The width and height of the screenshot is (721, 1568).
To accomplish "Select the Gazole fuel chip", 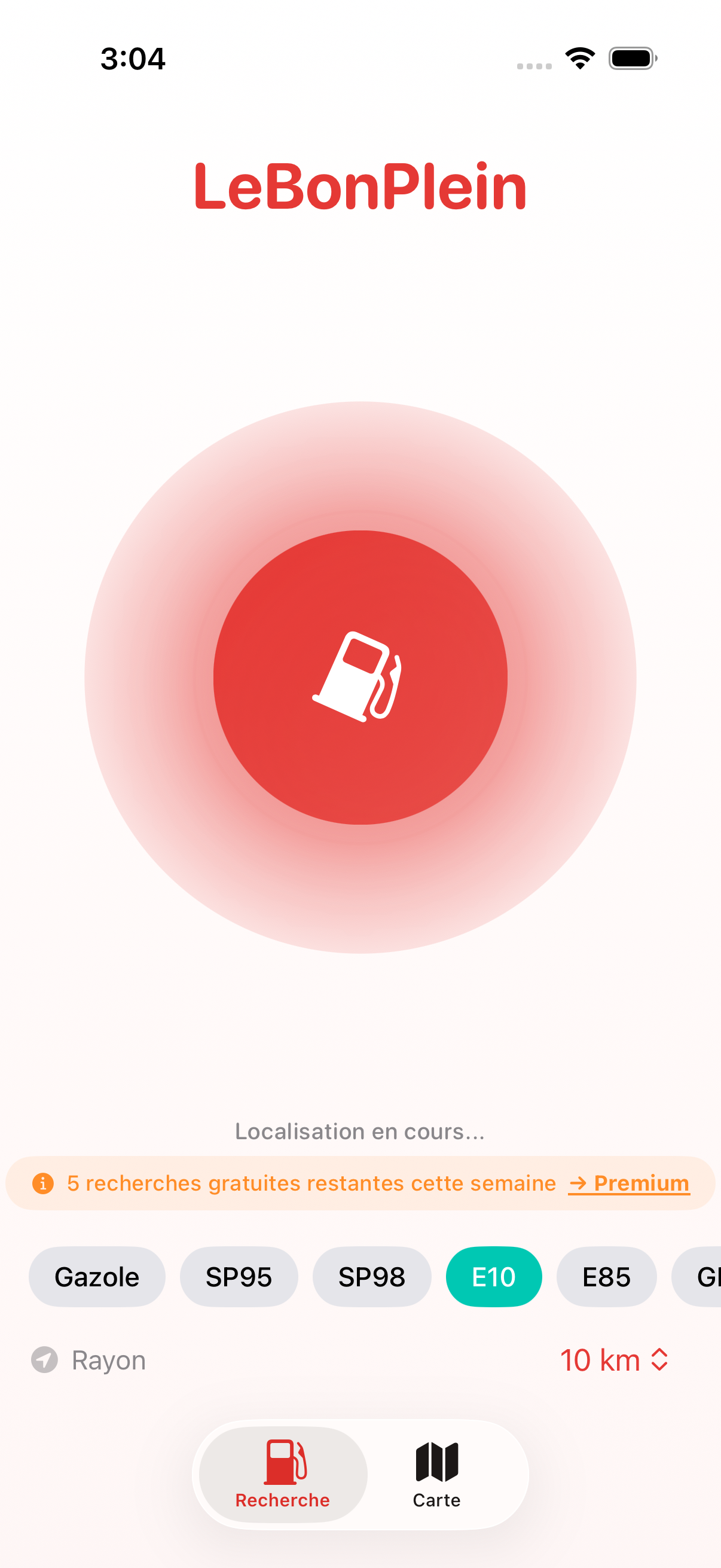I will click(x=97, y=1277).
